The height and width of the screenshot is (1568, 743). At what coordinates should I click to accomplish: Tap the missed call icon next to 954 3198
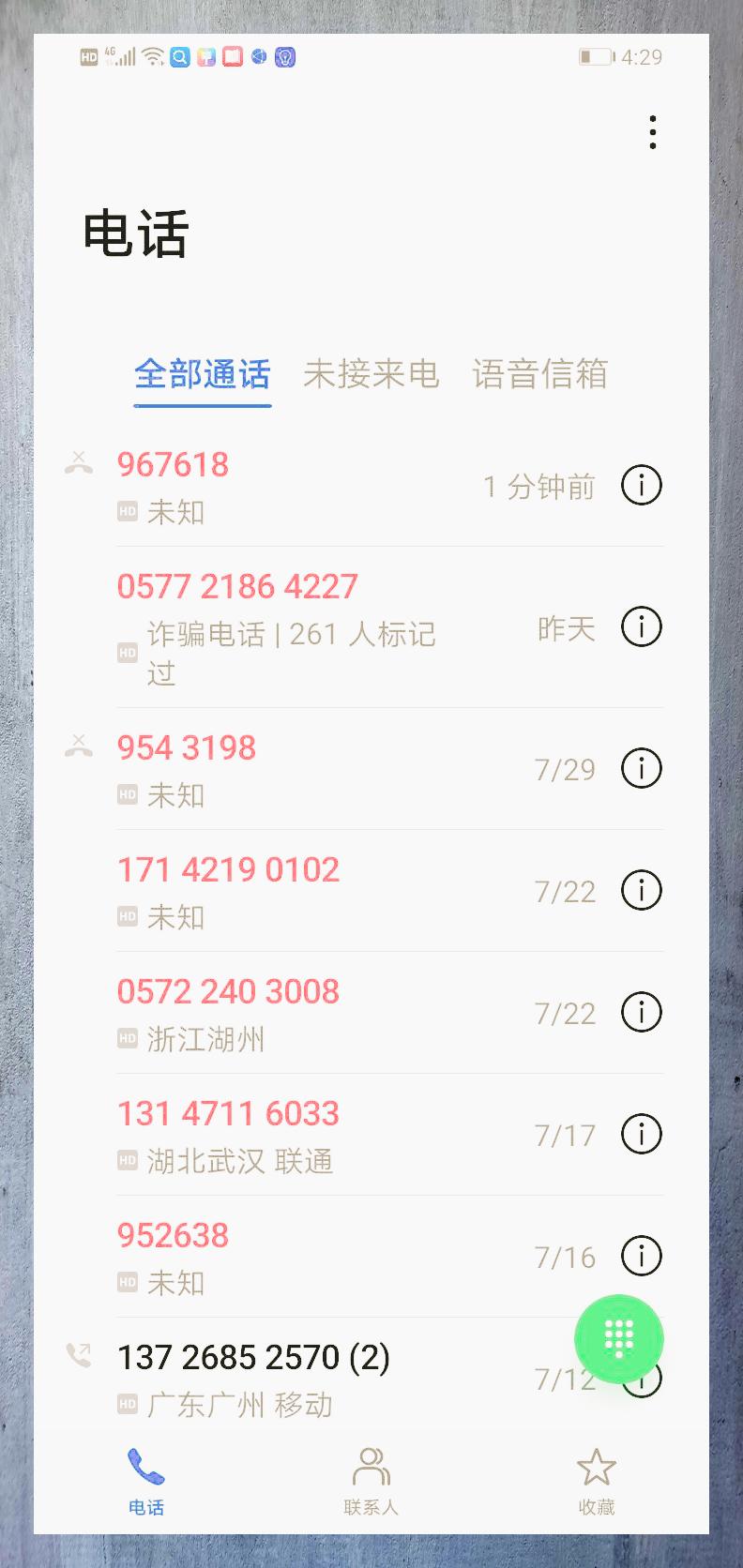80,746
